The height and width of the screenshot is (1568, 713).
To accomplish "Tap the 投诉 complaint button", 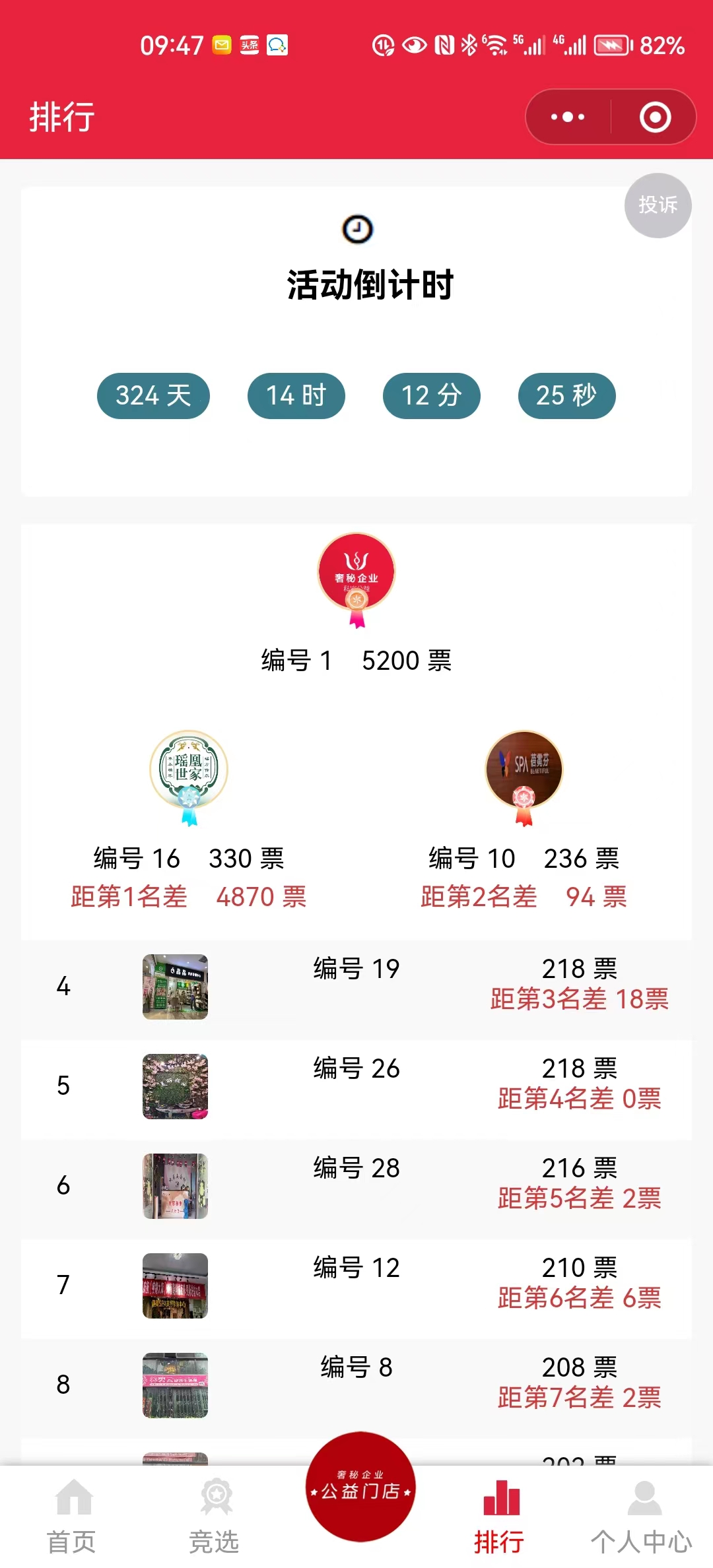I will [x=658, y=205].
